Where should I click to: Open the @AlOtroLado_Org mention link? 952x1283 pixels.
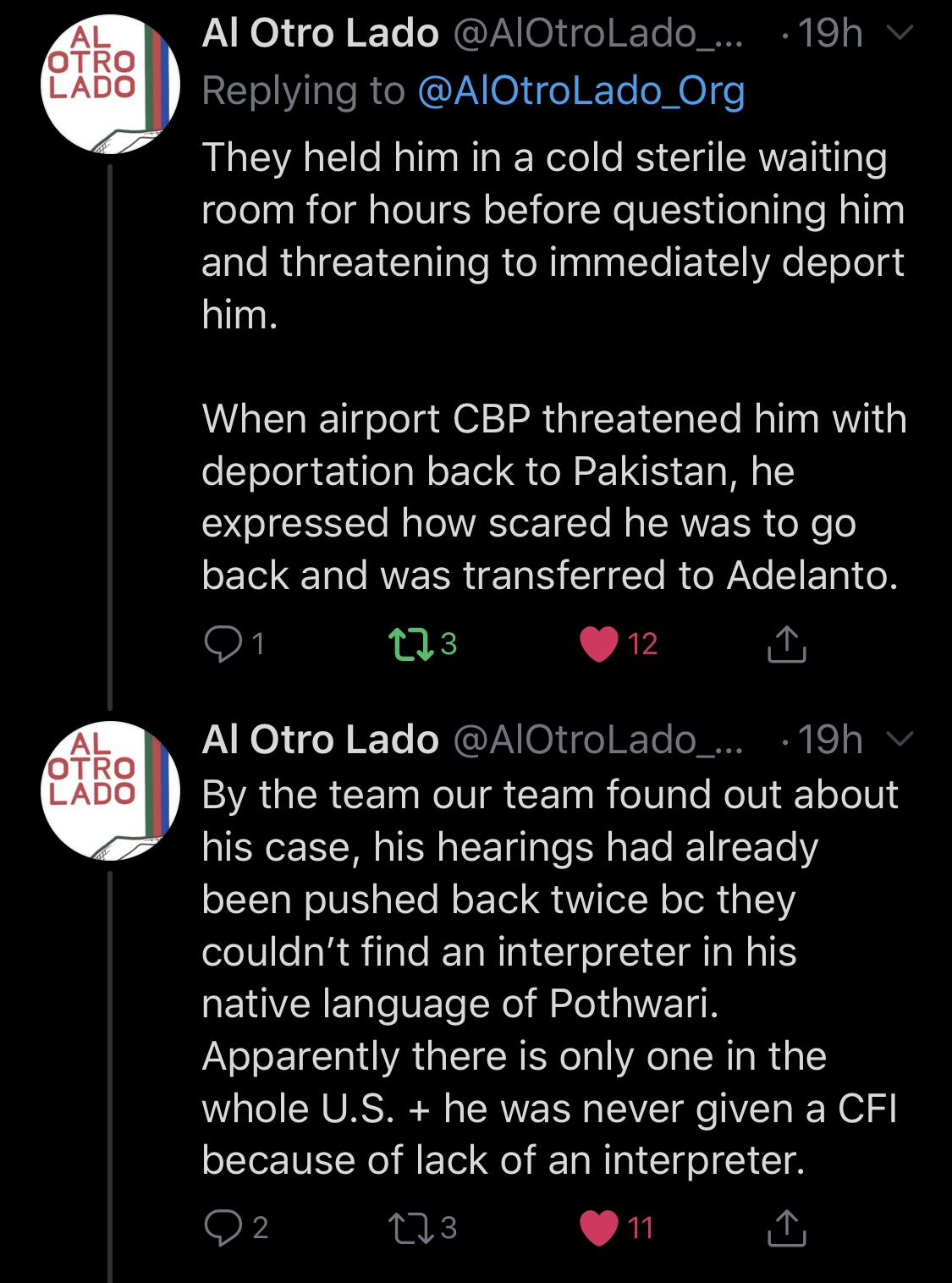(x=581, y=91)
